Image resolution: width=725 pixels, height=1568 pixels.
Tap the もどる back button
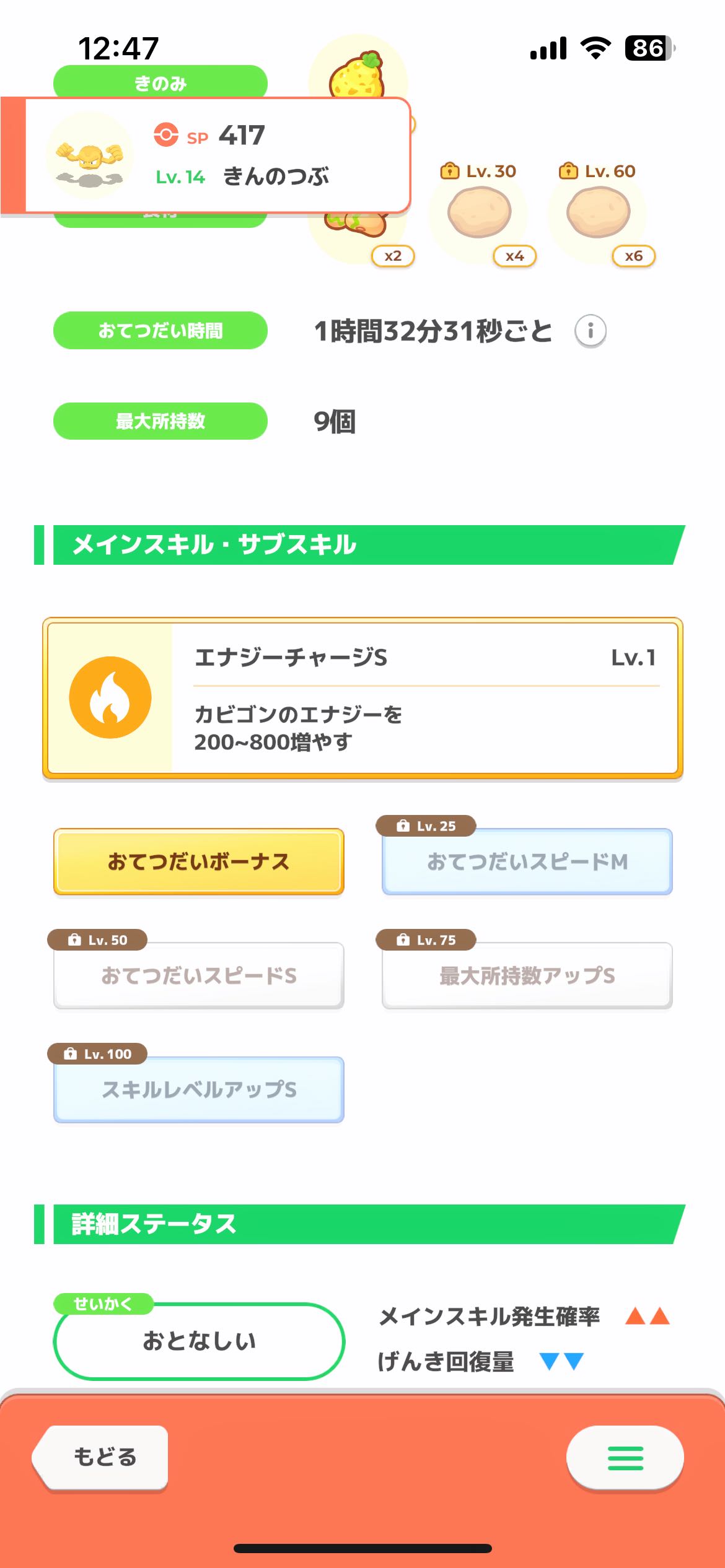tap(102, 1457)
